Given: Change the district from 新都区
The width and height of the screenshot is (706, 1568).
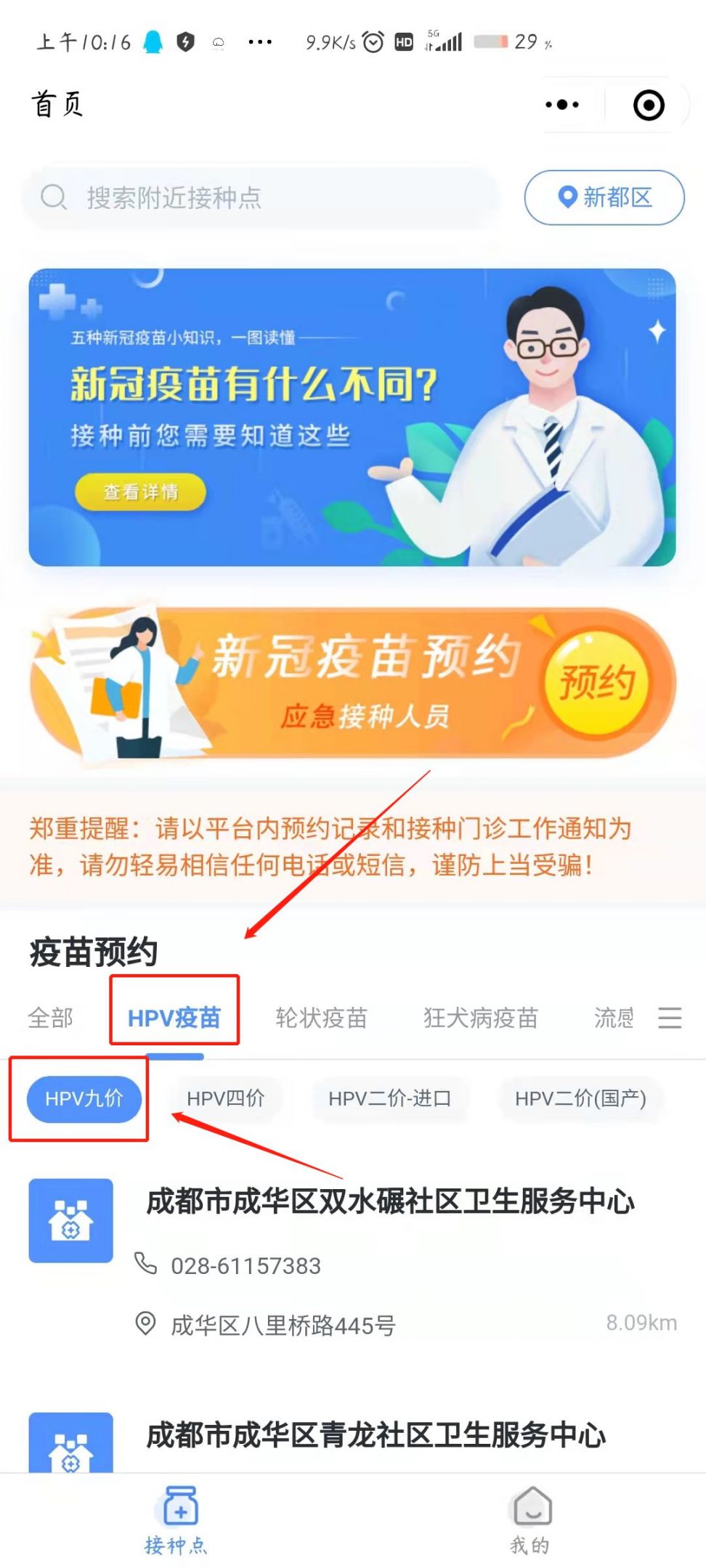Looking at the screenshot, I should tap(604, 197).
